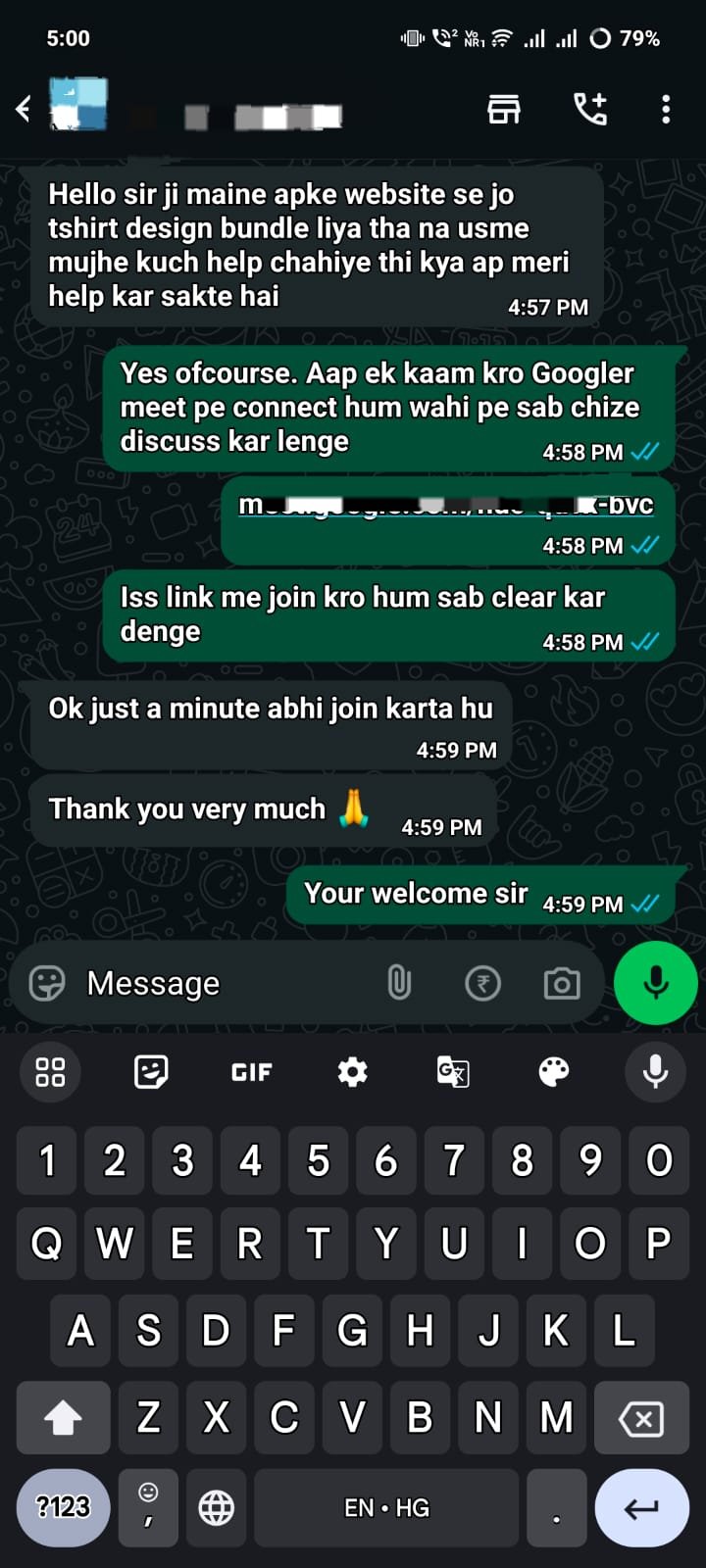
Task: Switch to the ?123 symbols keyboard
Action: click(63, 1506)
